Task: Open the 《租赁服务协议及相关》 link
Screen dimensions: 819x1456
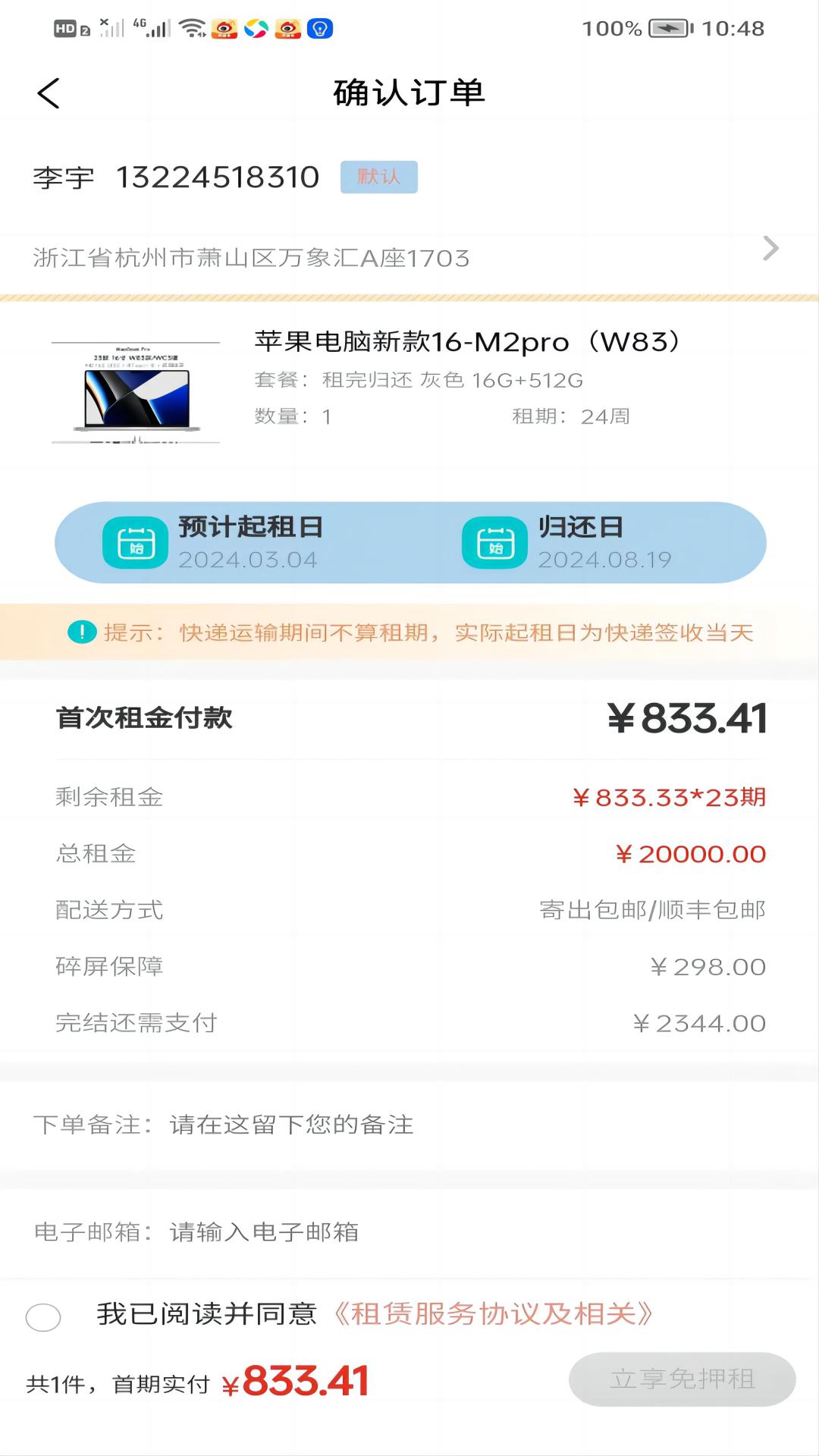Action: tap(493, 1314)
